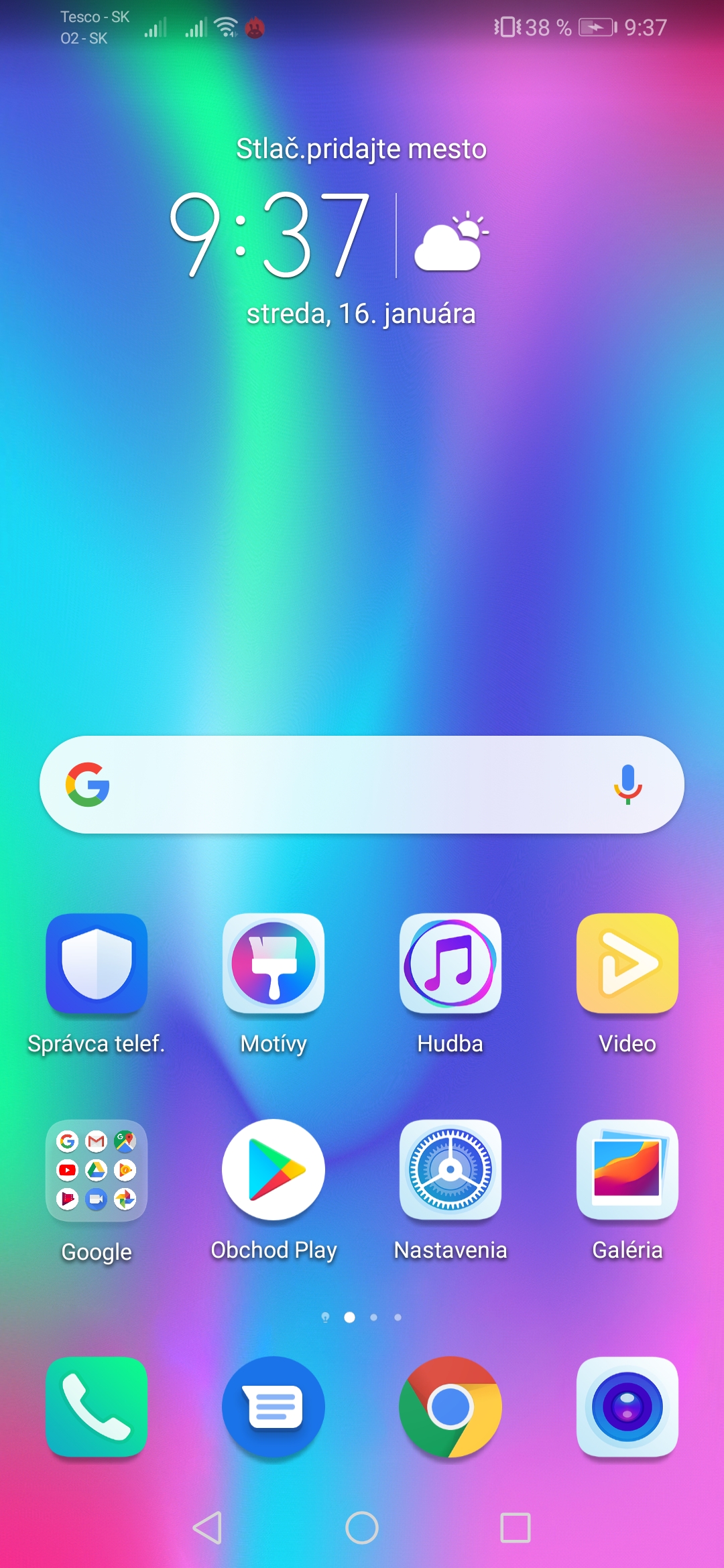This screenshot has height=1568, width=724.
Task: Tap the system back button
Action: [x=207, y=1528]
